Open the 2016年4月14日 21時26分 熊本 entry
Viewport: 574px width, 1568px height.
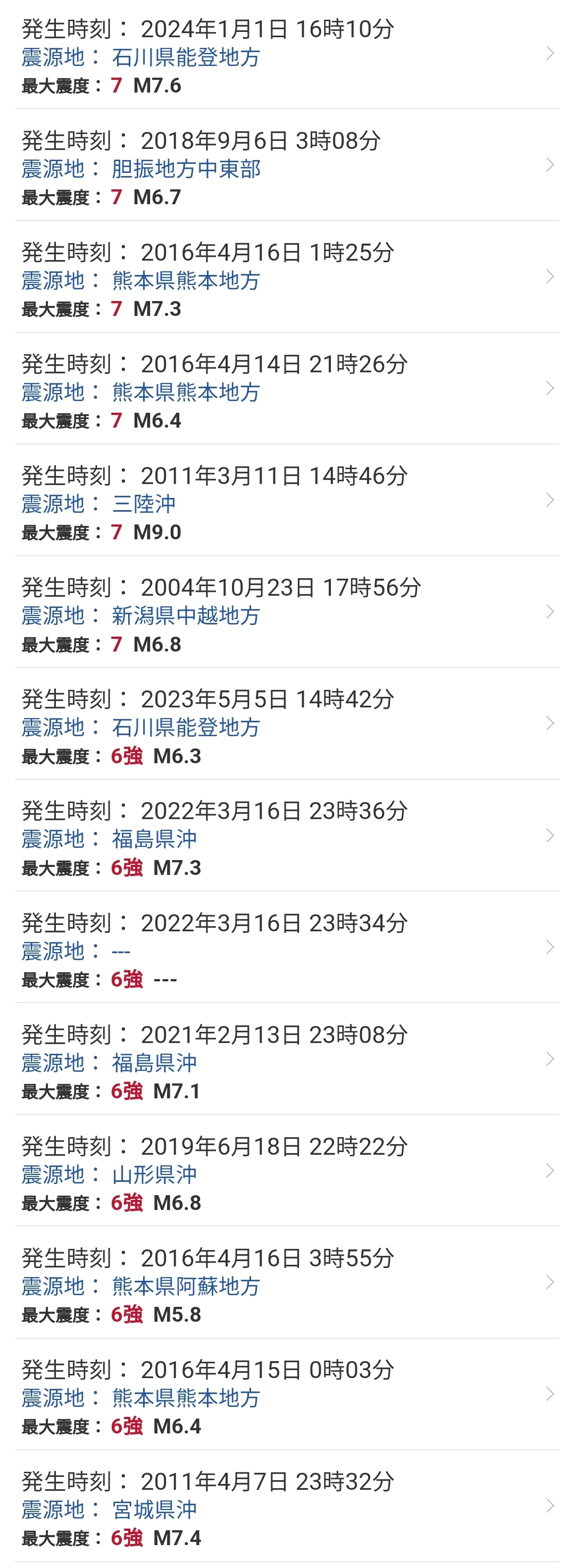[x=286, y=391]
